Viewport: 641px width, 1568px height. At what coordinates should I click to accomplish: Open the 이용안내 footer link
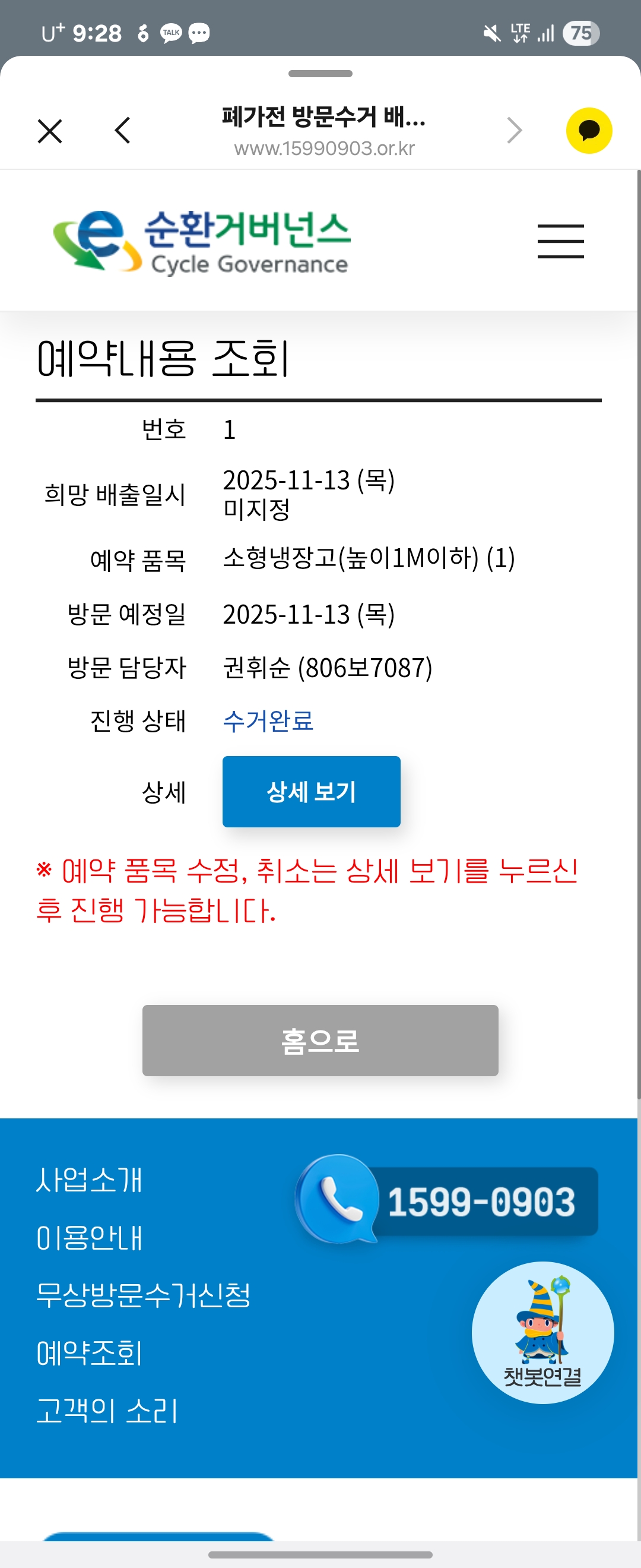coord(90,1238)
